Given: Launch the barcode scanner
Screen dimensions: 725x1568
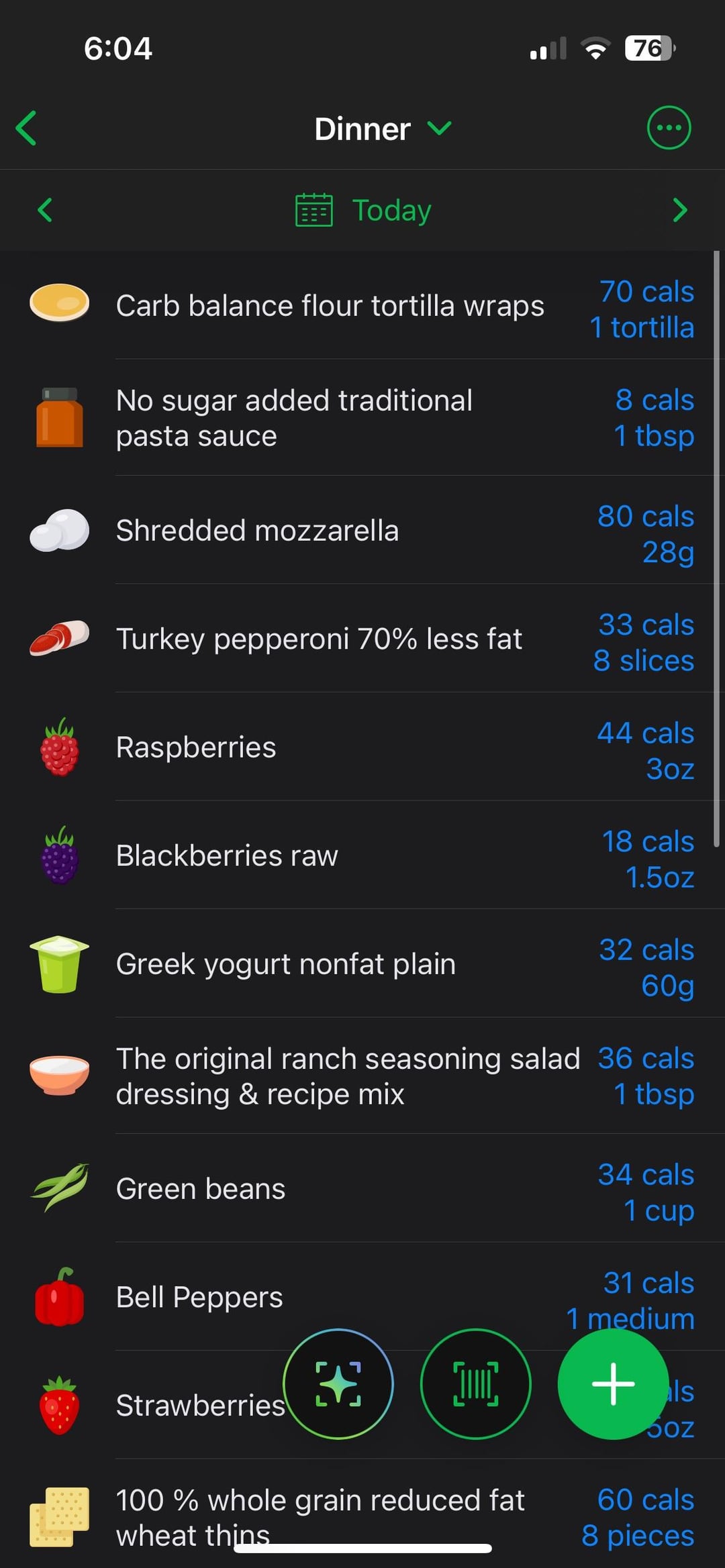Looking at the screenshot, I should (x=476, y=1383).
